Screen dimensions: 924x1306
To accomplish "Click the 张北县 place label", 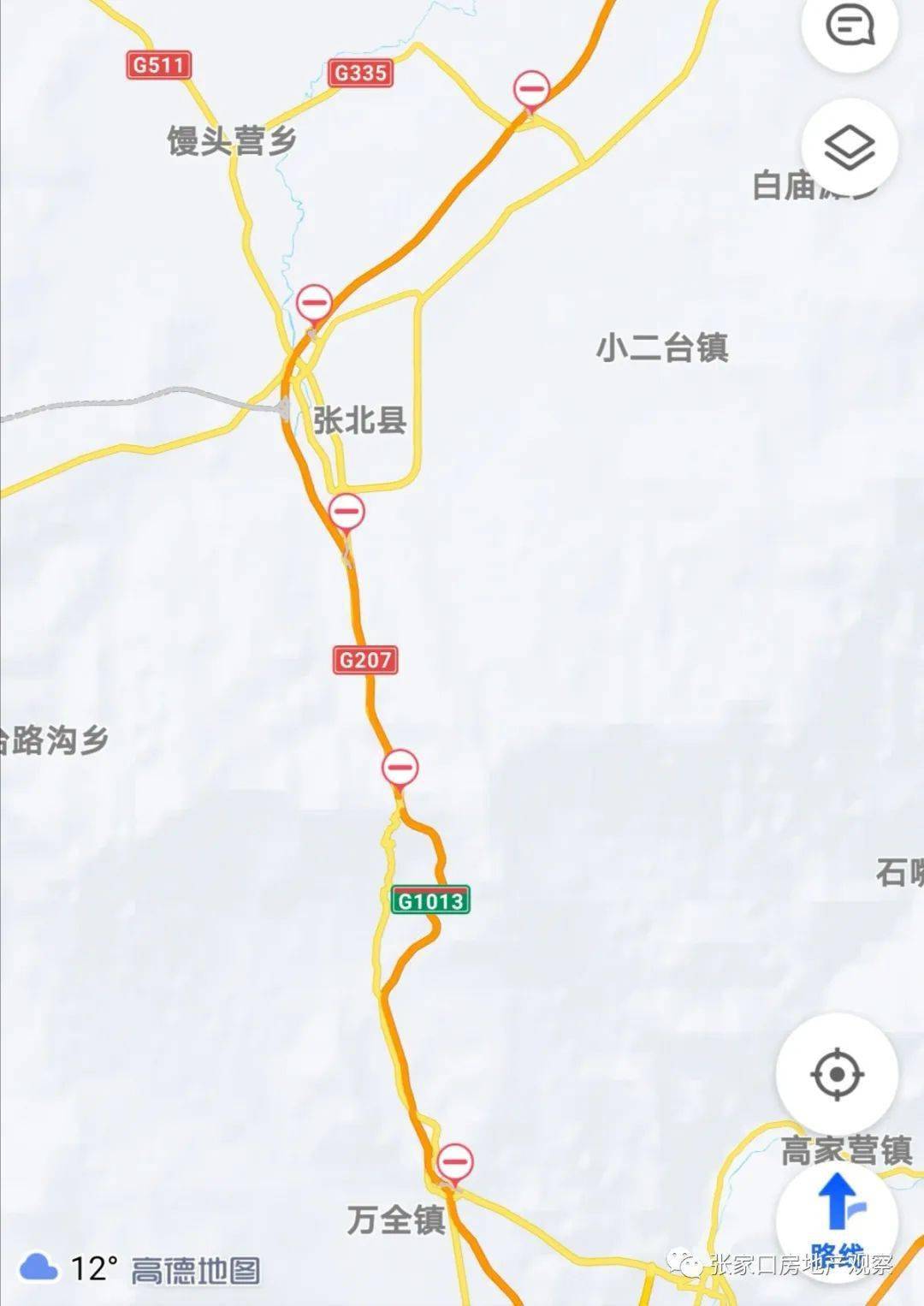I will 361,420.
